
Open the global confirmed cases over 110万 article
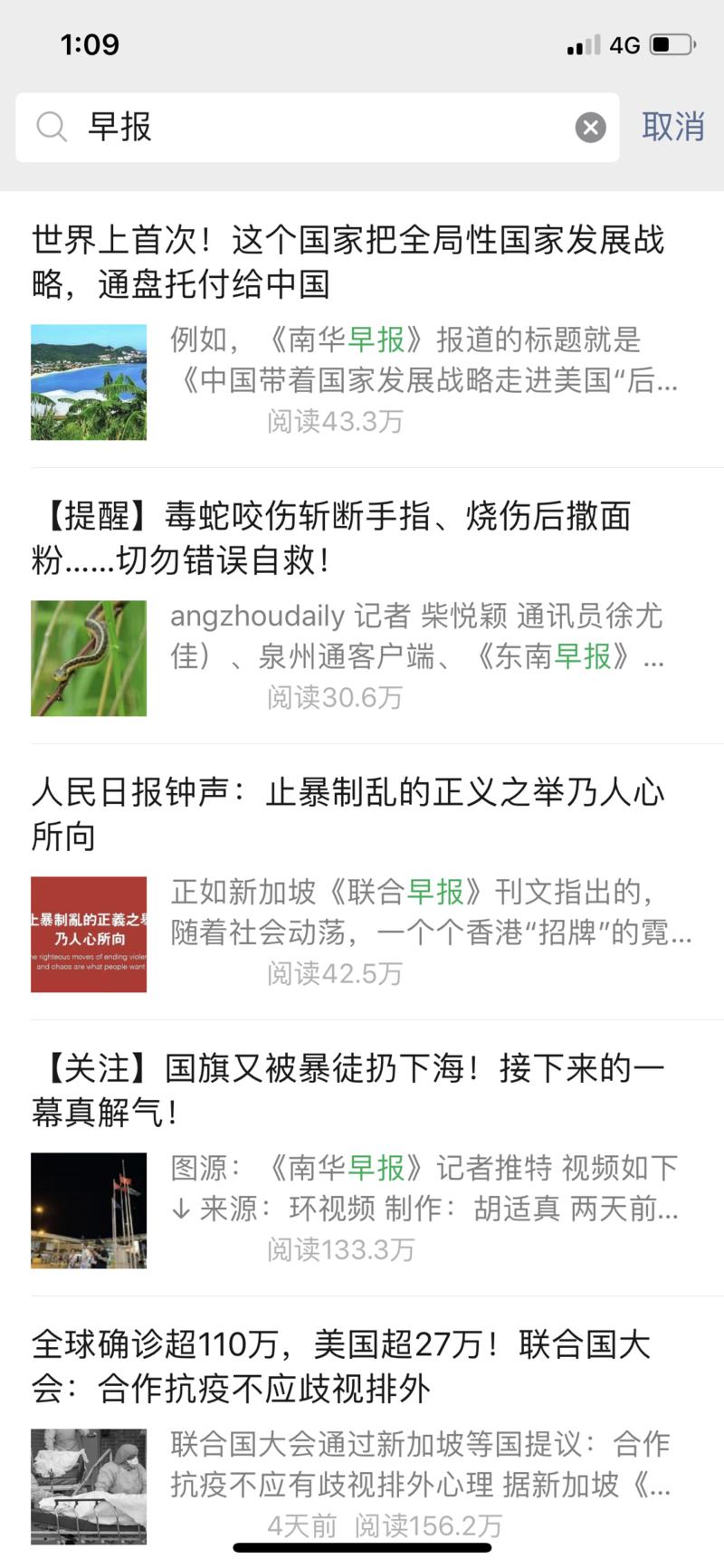click(x=342, y=1369)
